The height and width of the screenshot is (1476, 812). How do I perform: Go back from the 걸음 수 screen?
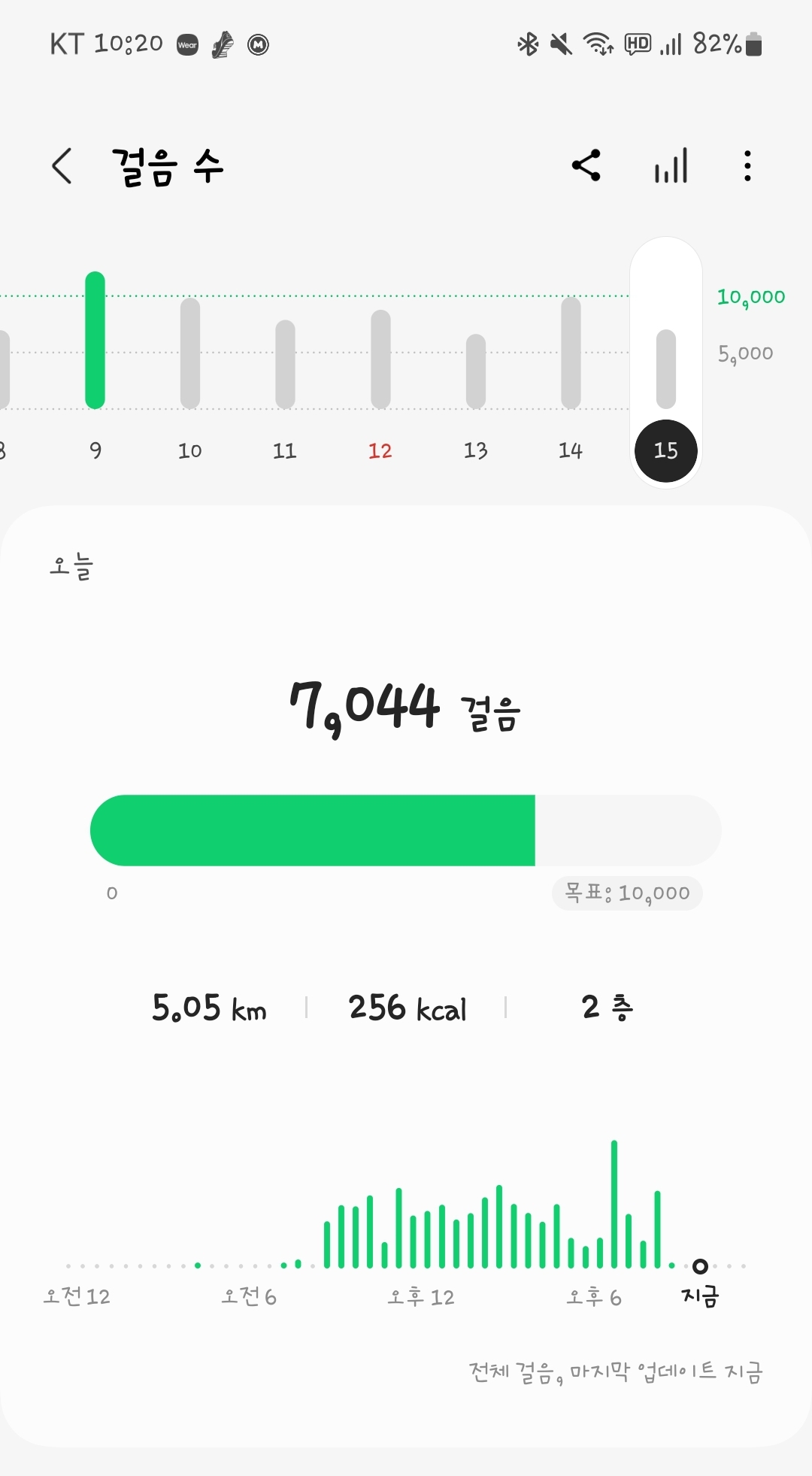[x=62, y=165]
